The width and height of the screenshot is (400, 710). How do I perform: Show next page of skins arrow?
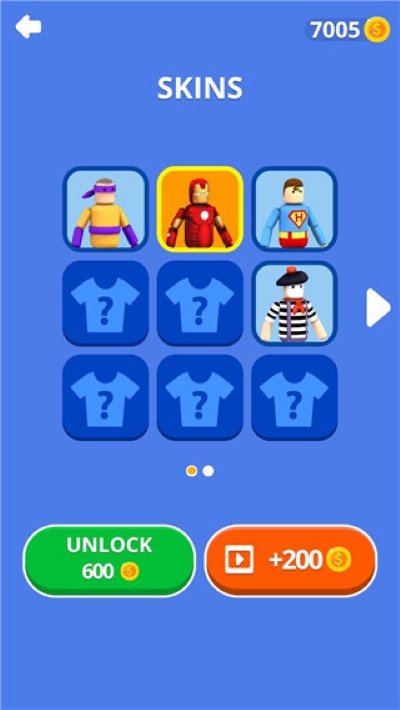(377, 307)
